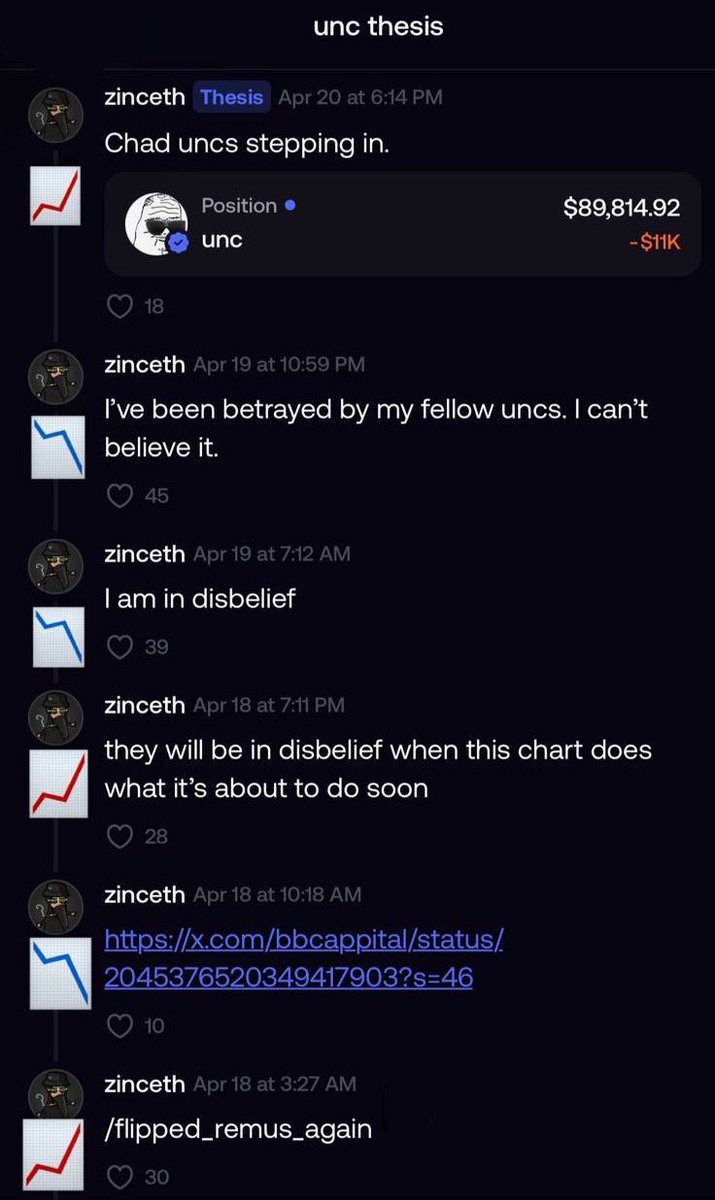Like the "Chad uncs stepping in" post
Screen dimensions: 715x1200
click(120, 307)
